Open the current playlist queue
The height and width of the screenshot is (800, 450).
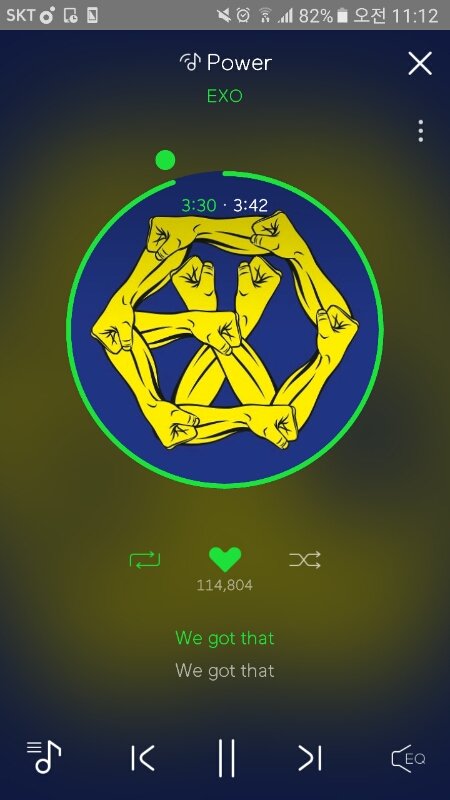point(44,757)
